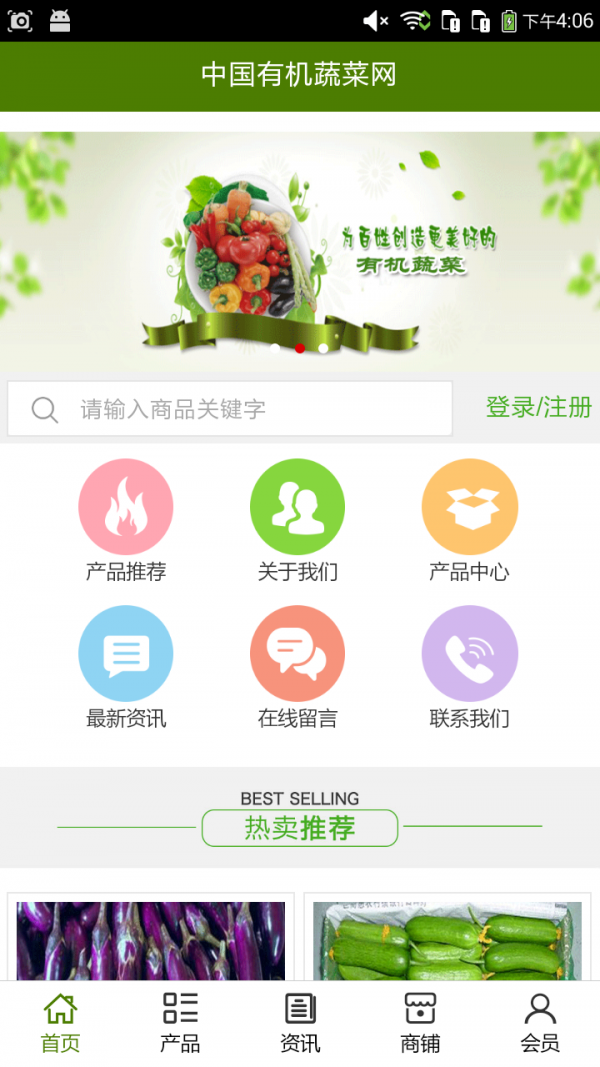Go to 产品中心 product center

(469, 521)
